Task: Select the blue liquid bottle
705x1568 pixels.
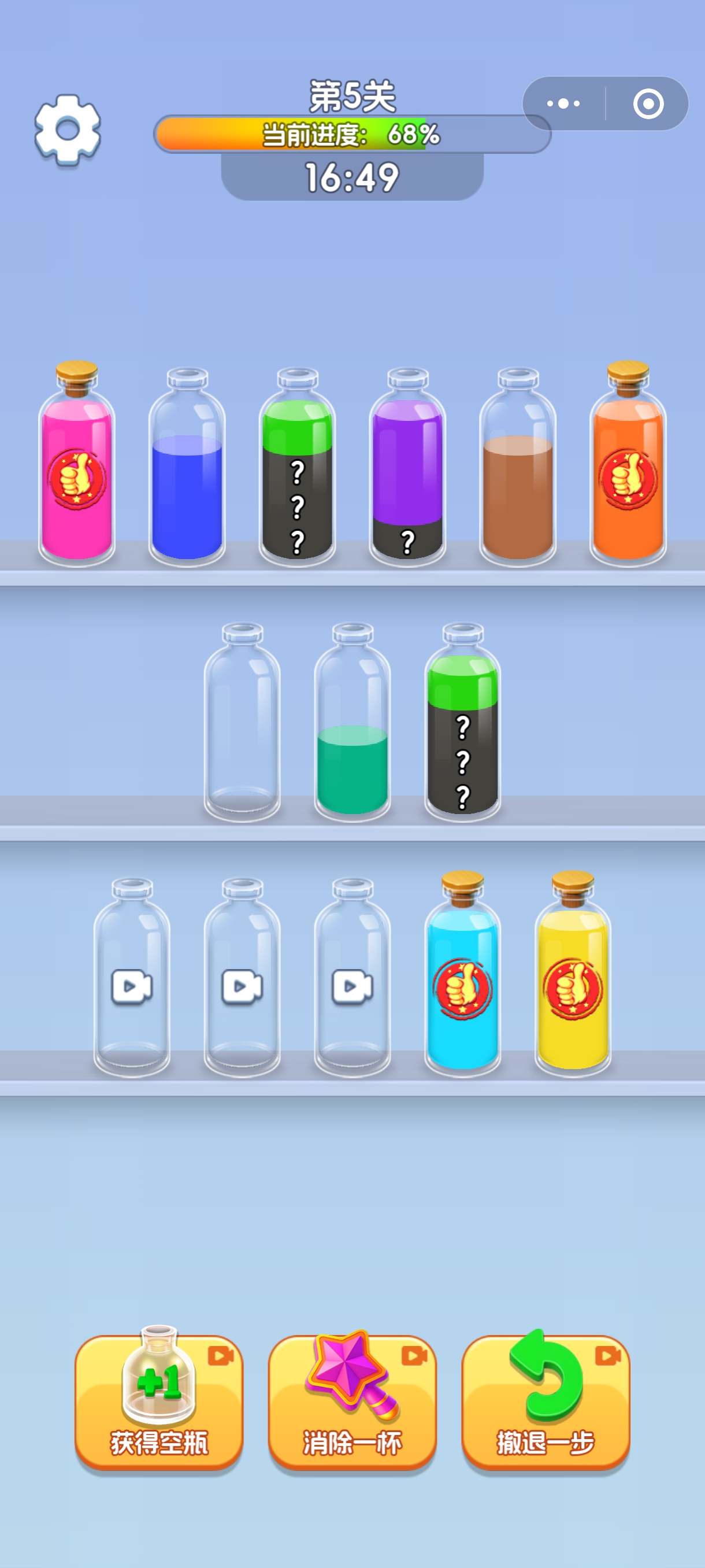Action: pos(187,475)
